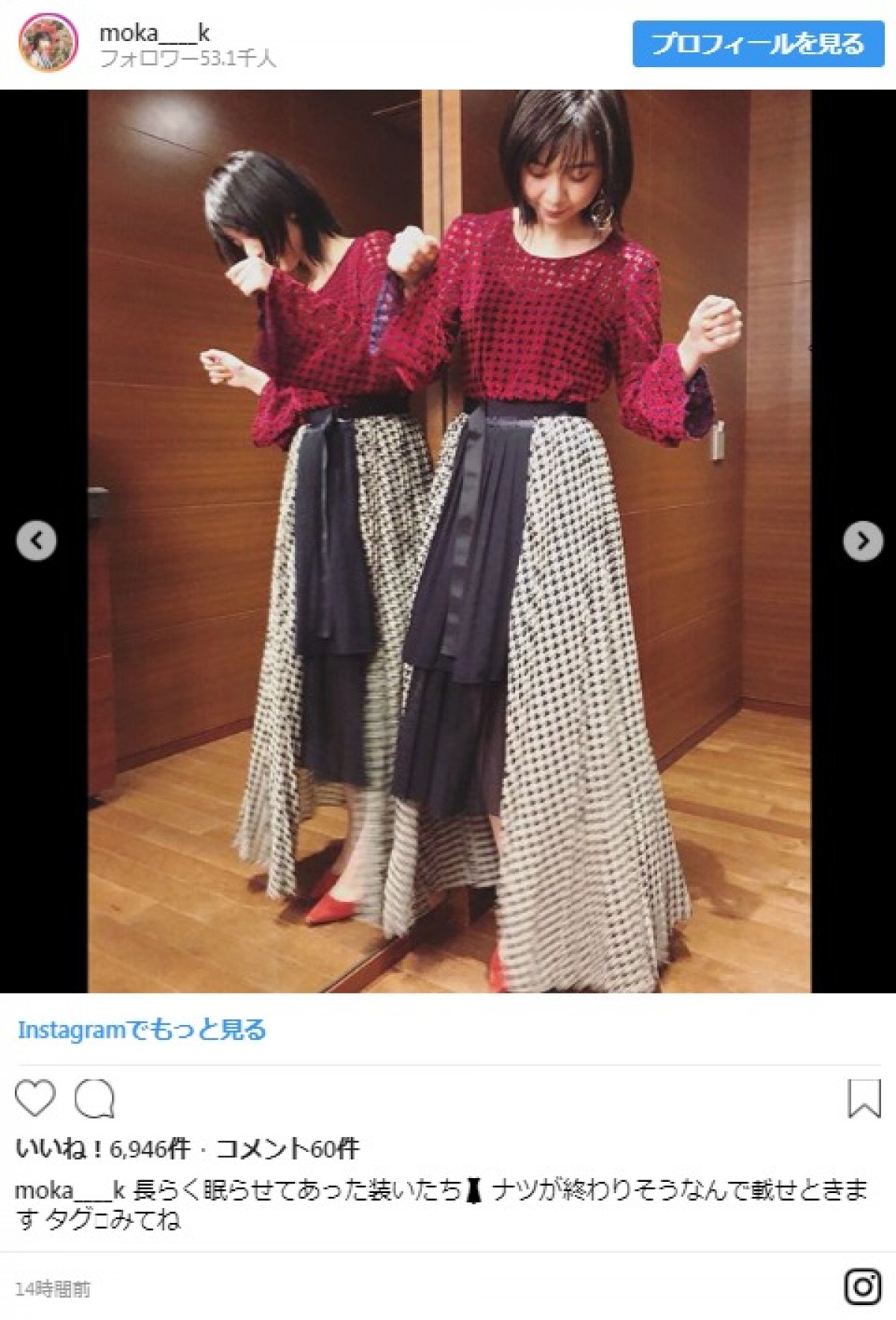Image resolution: width=896 pixels, height=1320 pixels.
Task: Bookmark this post
Action: click(x=864, y=1098)
